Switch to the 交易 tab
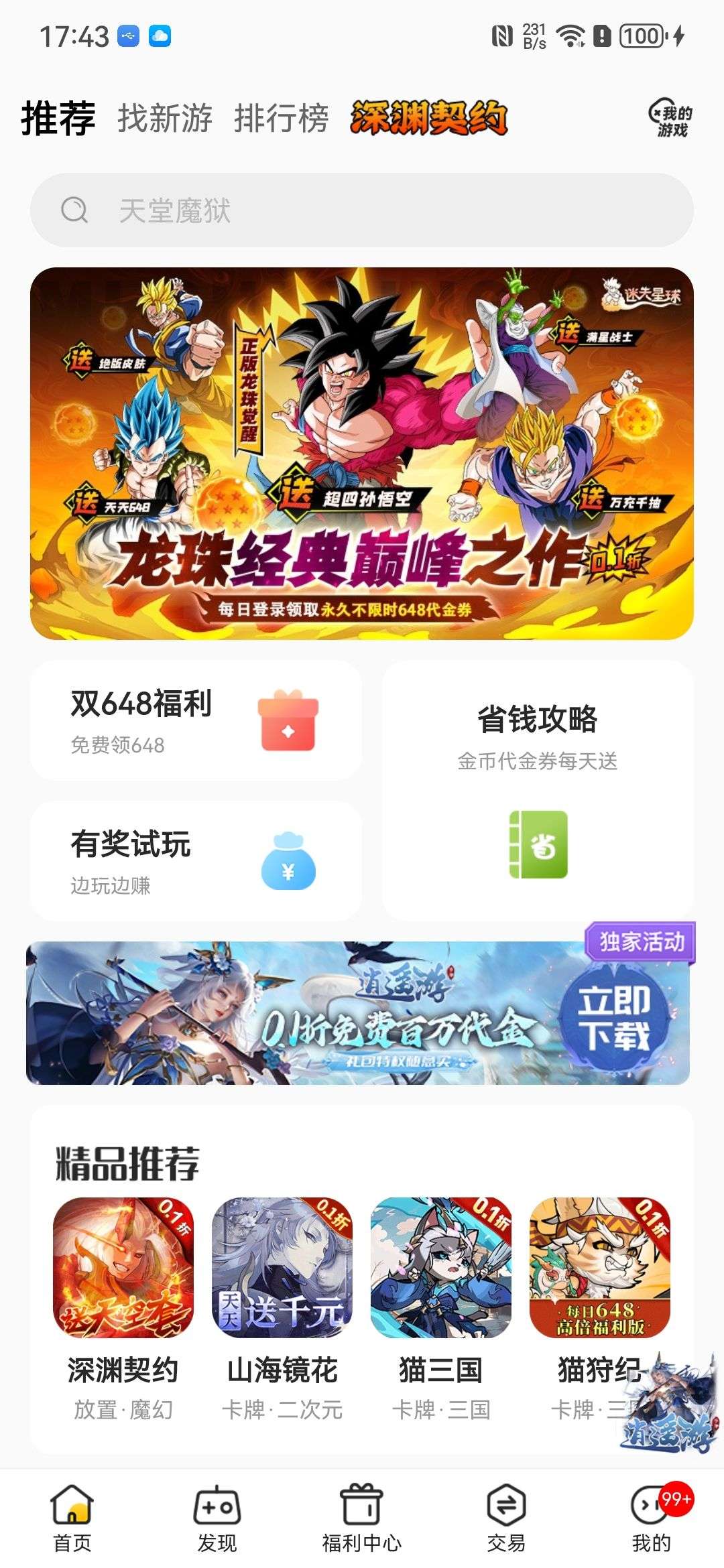 [x=506, y=1519]
